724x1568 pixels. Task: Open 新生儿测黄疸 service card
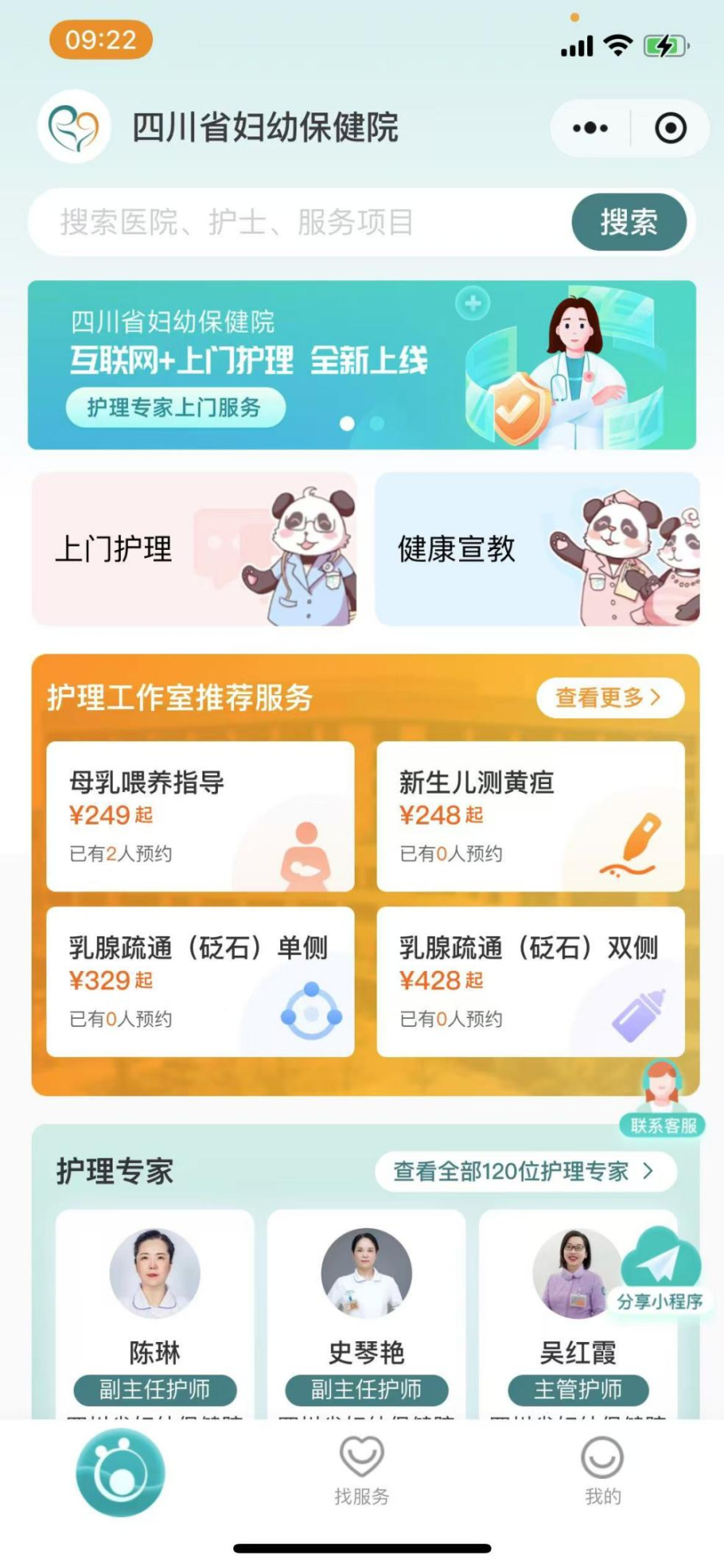(x=530, y=816)
